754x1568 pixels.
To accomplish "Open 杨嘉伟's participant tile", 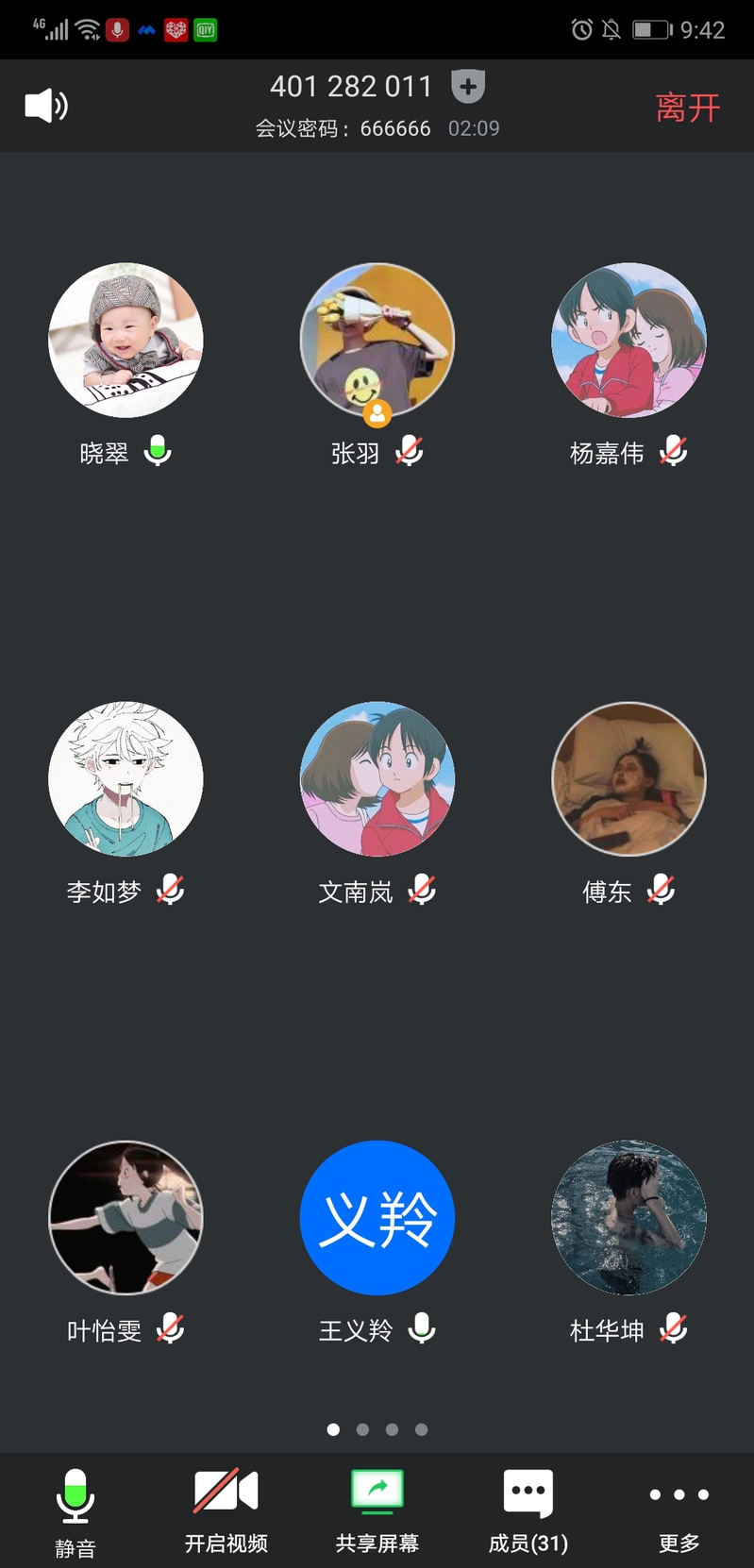I will (x=628, y=341).
